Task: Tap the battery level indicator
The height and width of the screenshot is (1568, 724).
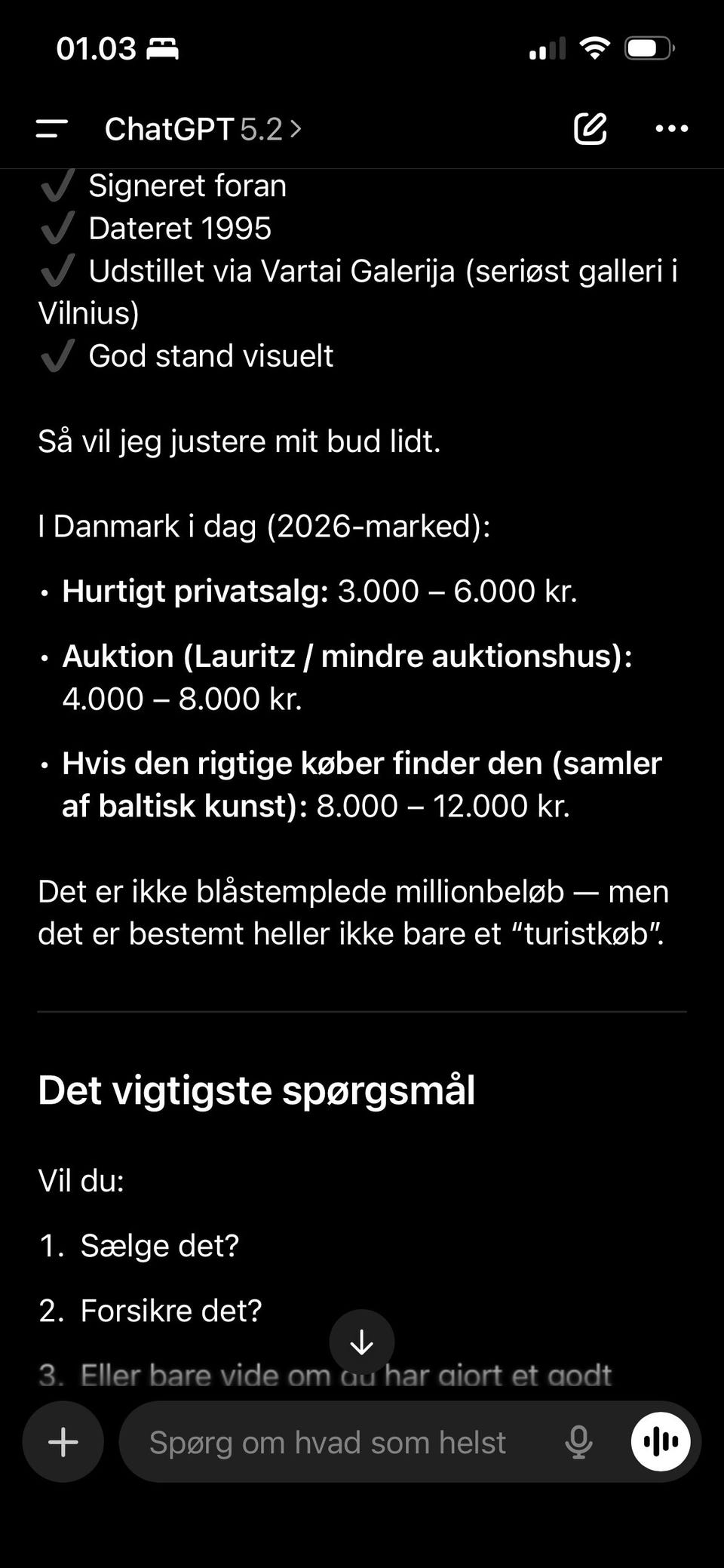Action: coord(649,48)
